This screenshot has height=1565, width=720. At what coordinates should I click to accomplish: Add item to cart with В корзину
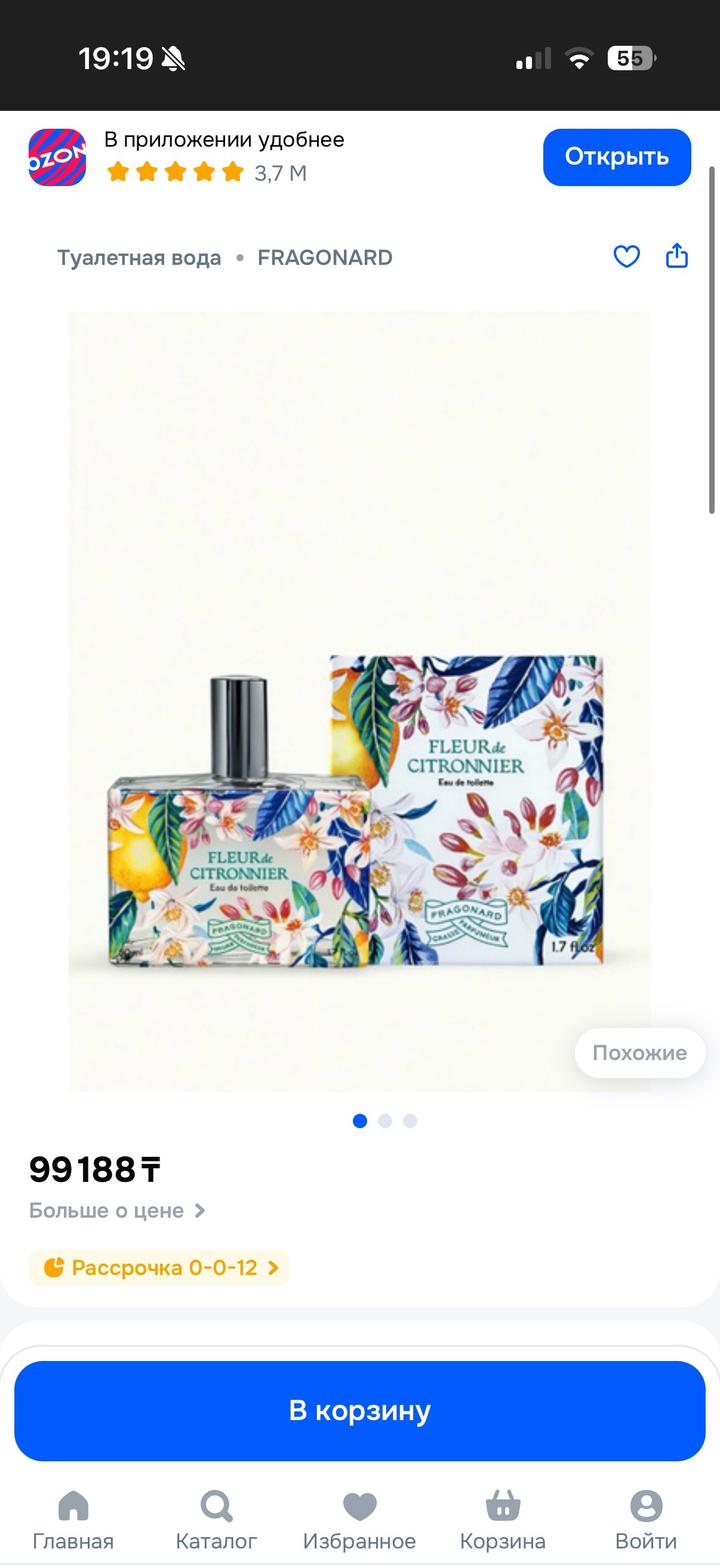tap(360, 1410)
